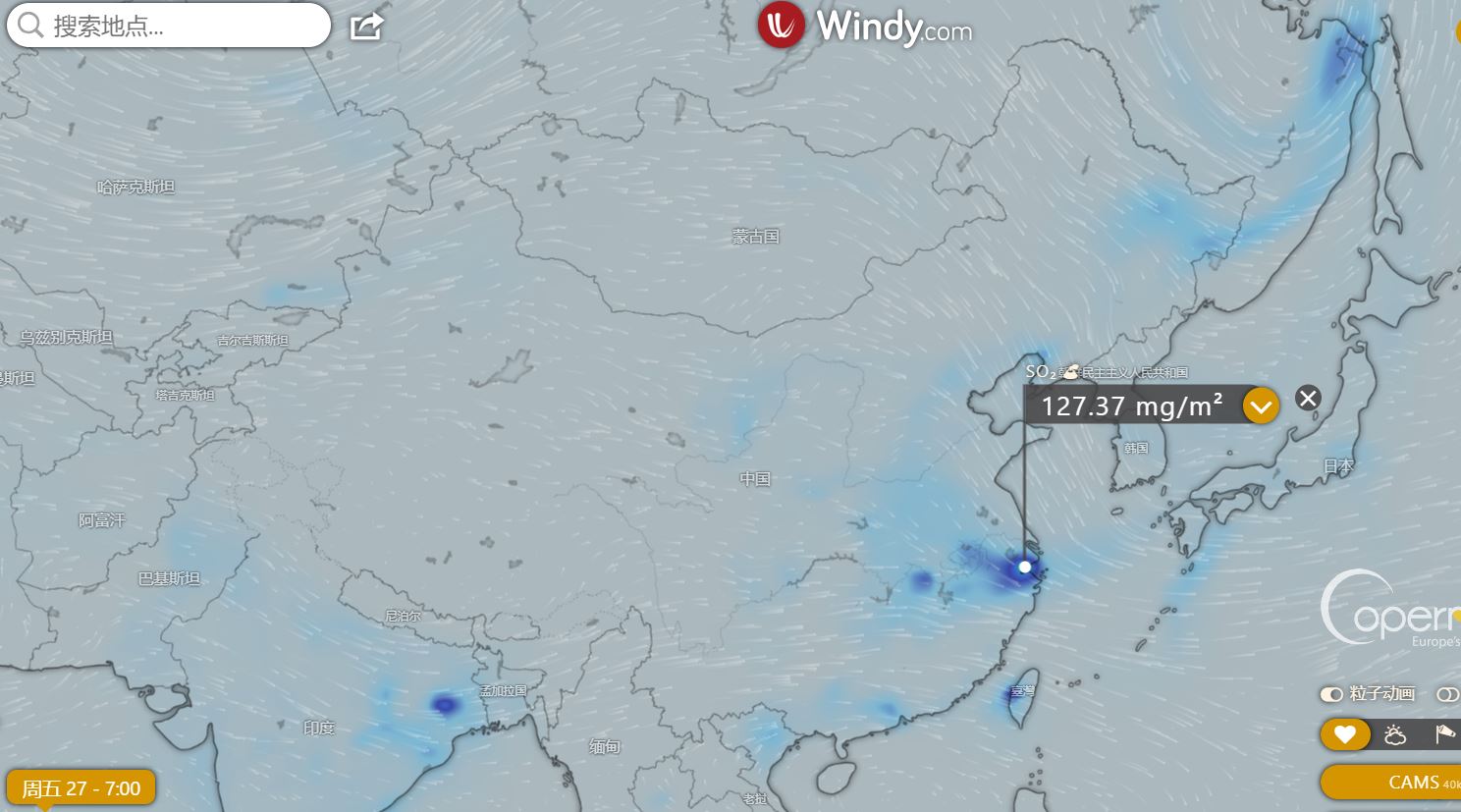Close the 127.37 mg/m² picker popup
The height and width of the screenshot is (812, 1461).
pos(1307,398)
